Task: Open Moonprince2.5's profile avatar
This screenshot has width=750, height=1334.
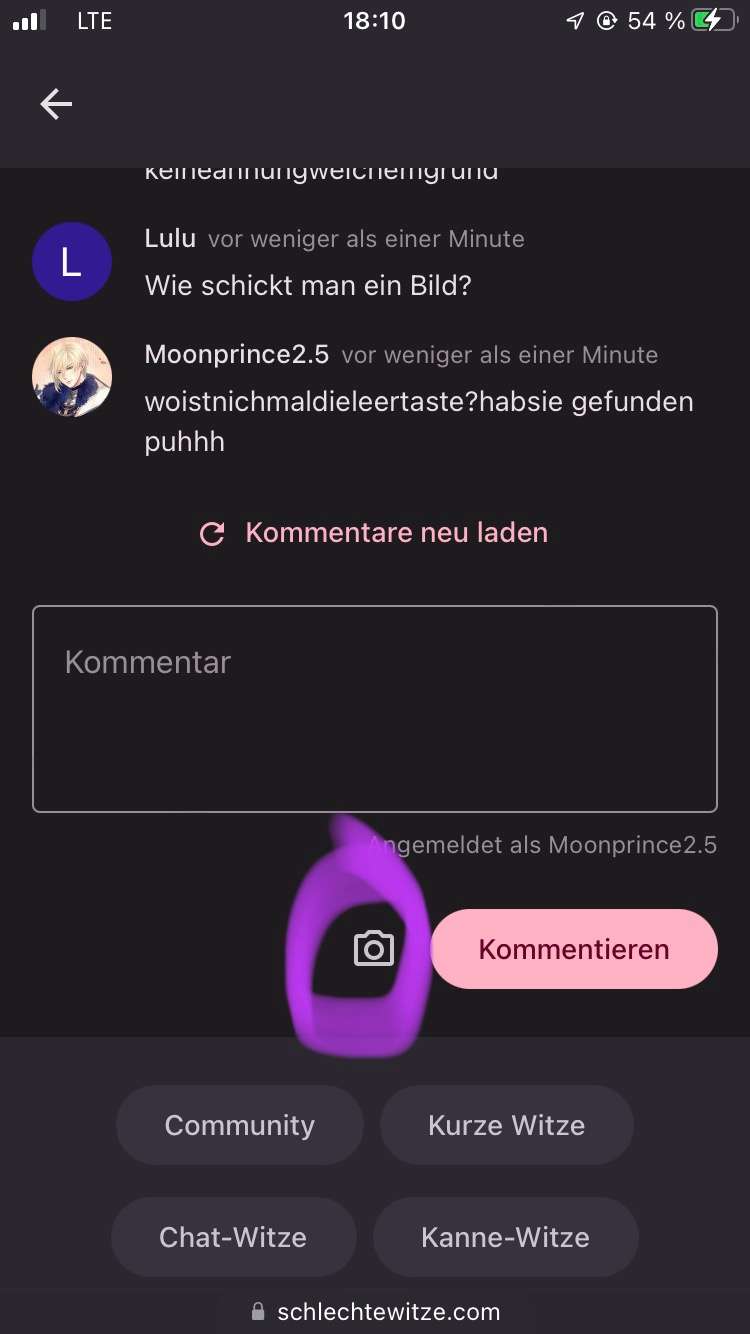Action: click(x=72, y=377)
